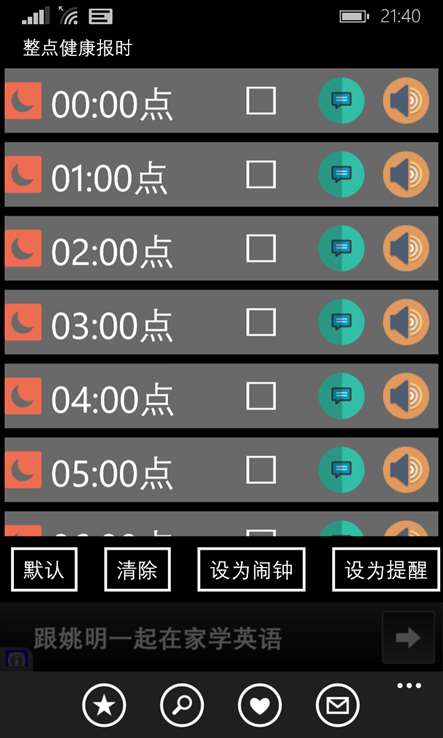Select the checkbox for 05:00点

(261, 470)
